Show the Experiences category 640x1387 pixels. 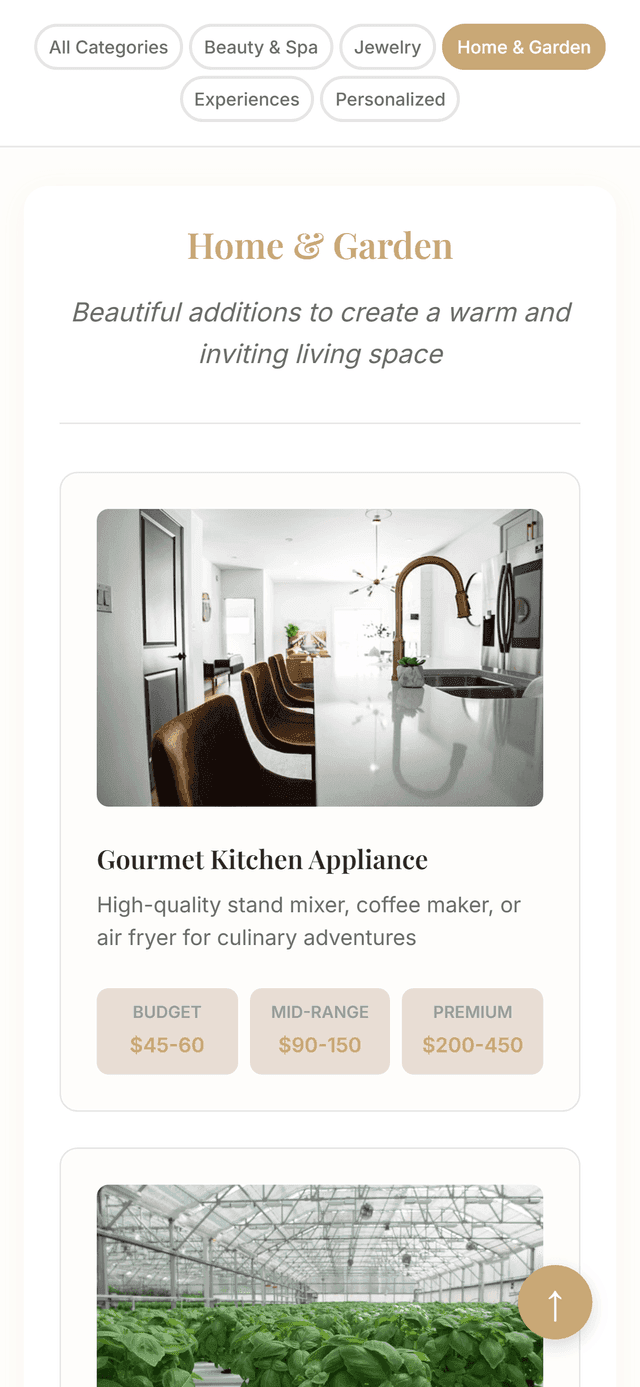point(246,99)
